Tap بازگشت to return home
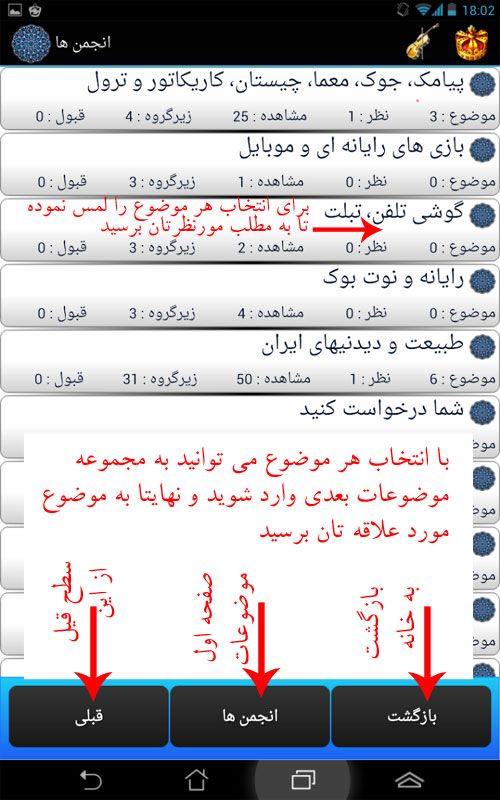The image size is (500, 800). (x=411, y=716)
